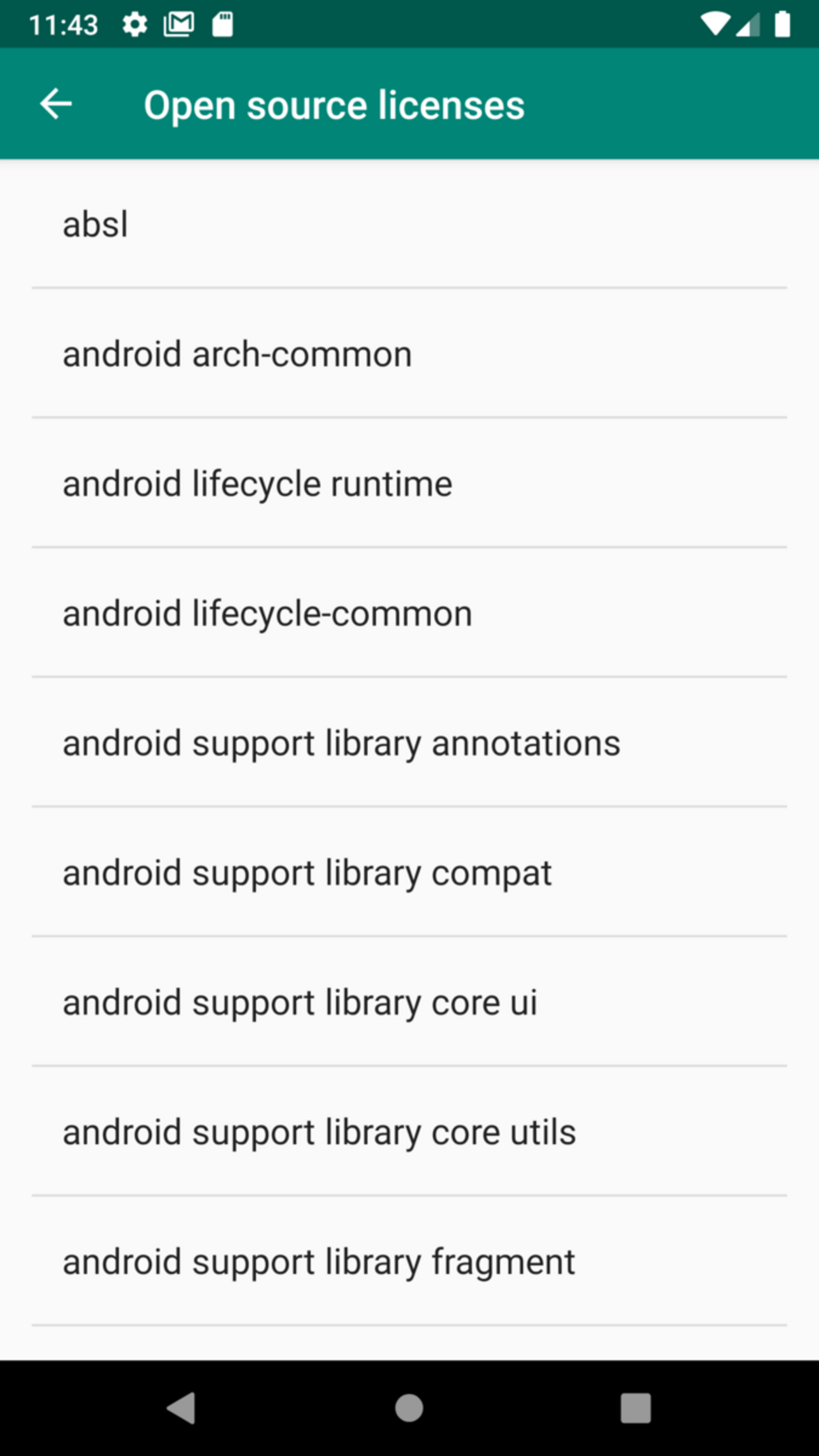
Task: View the android arch-common license
Action: point(237,354)
